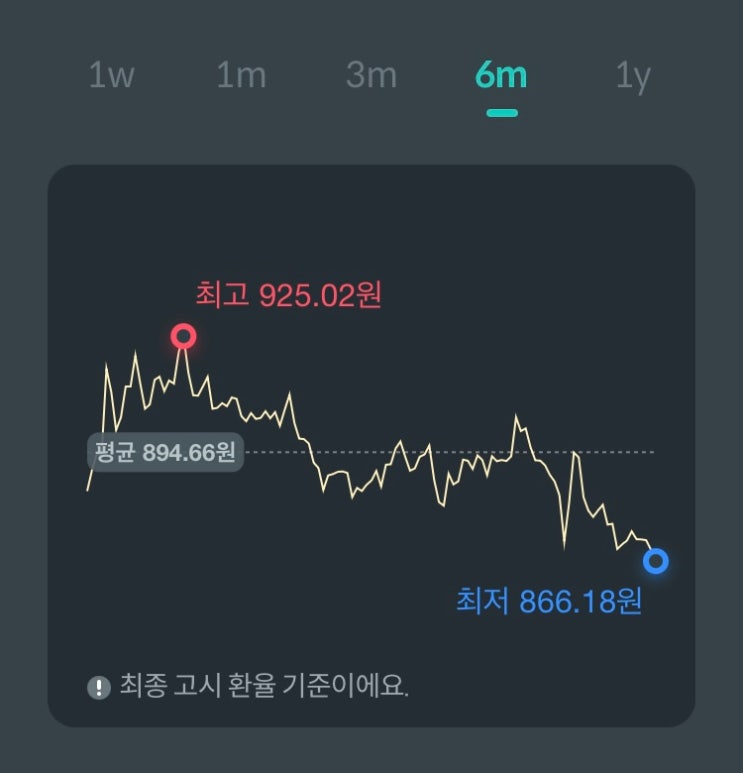The image size is (743, 773).
Task: Select the 1m time period
Action: 241,76
